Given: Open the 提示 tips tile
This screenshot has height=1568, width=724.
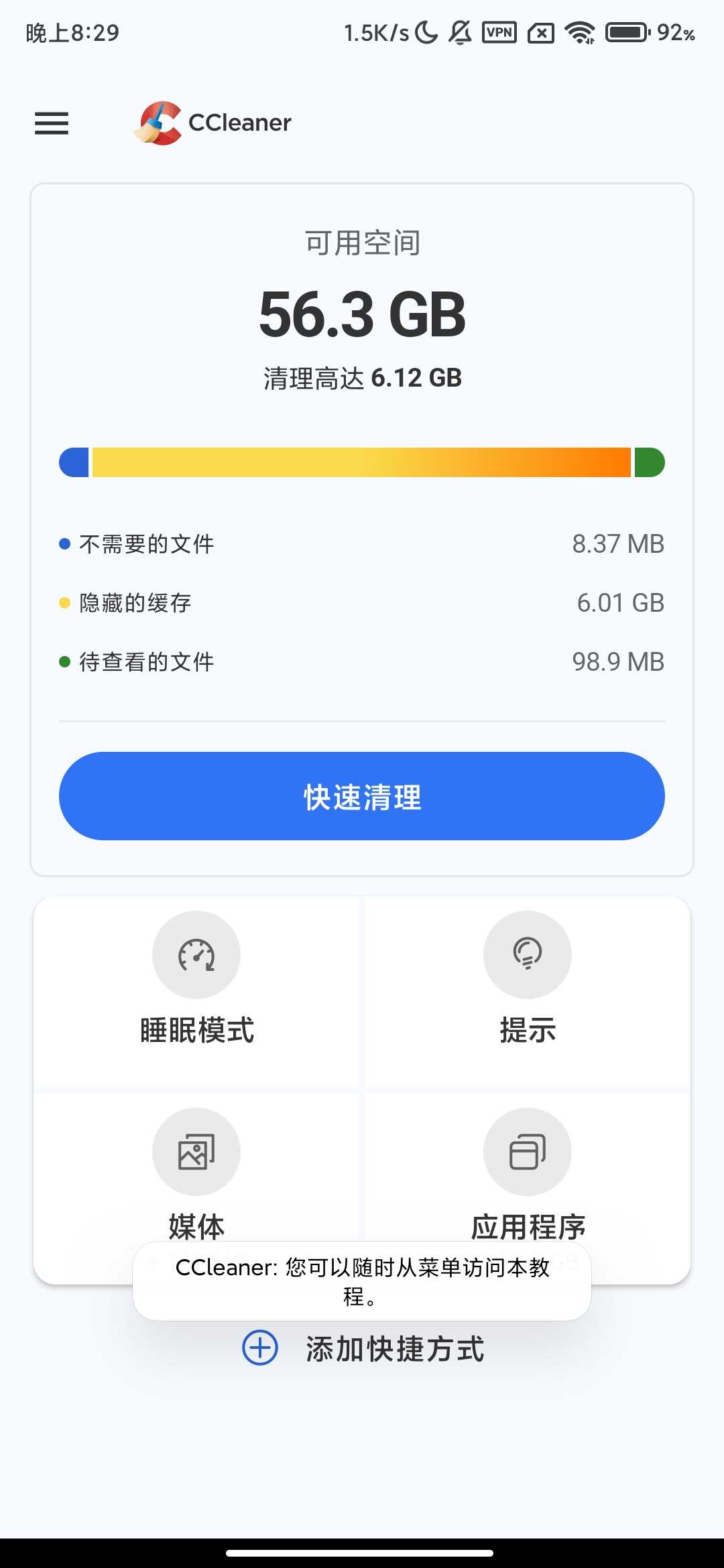Looking at the screenshot, I should click(x=528, y=980).
